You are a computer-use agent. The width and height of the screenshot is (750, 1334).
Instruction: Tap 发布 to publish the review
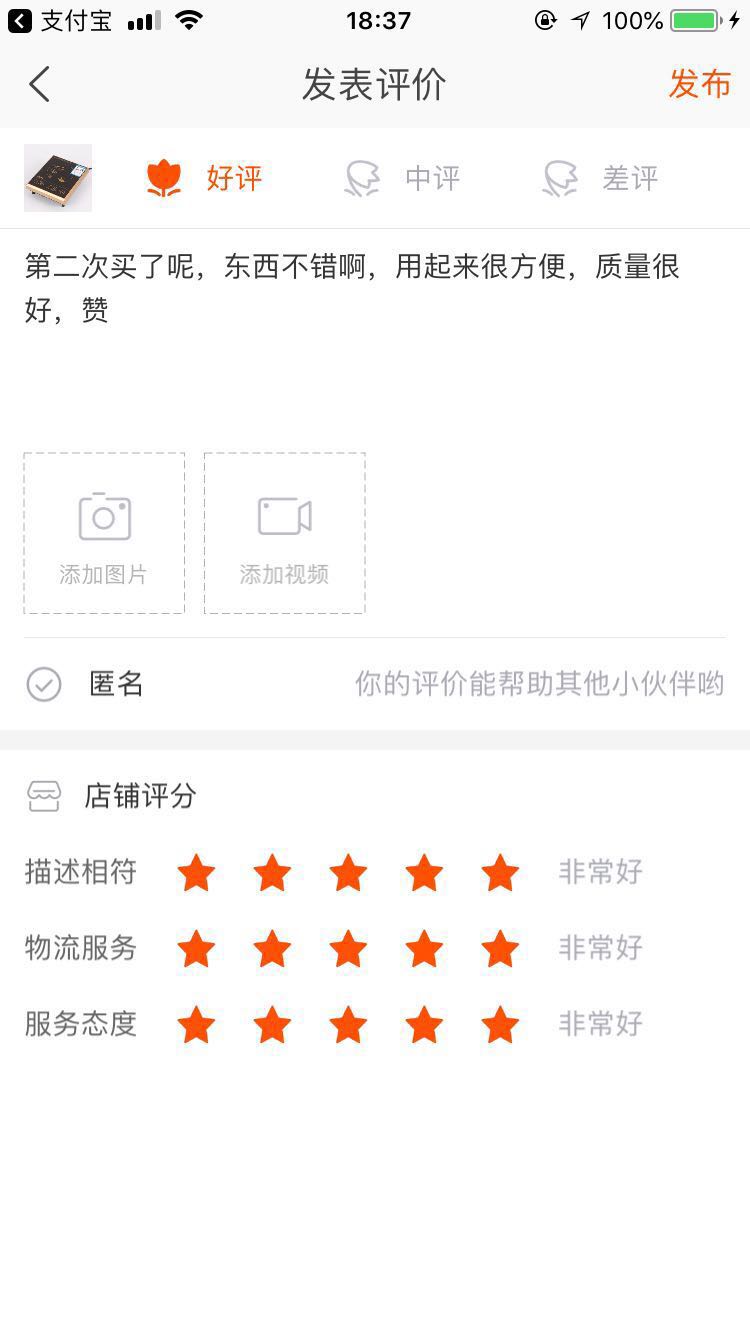click(699, 85)
